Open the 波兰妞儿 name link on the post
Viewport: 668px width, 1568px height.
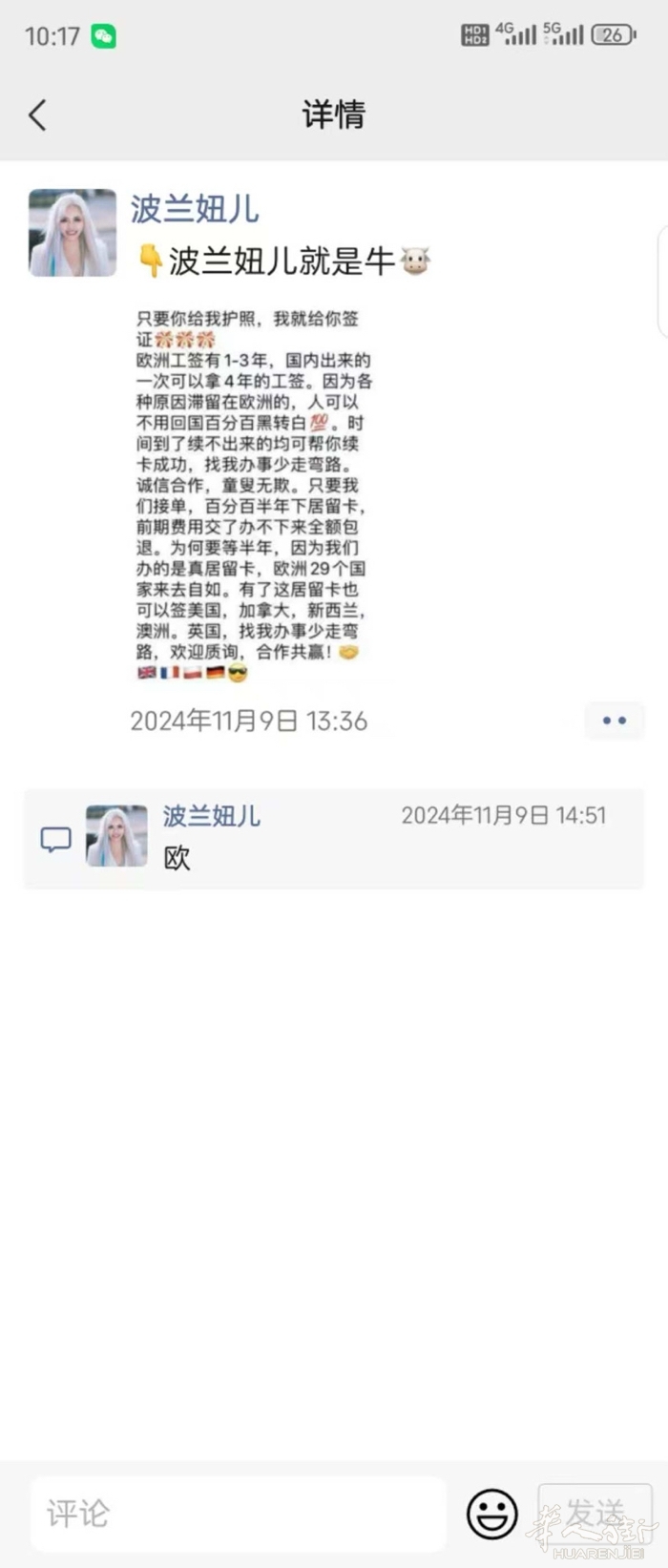tap(195, 209)
